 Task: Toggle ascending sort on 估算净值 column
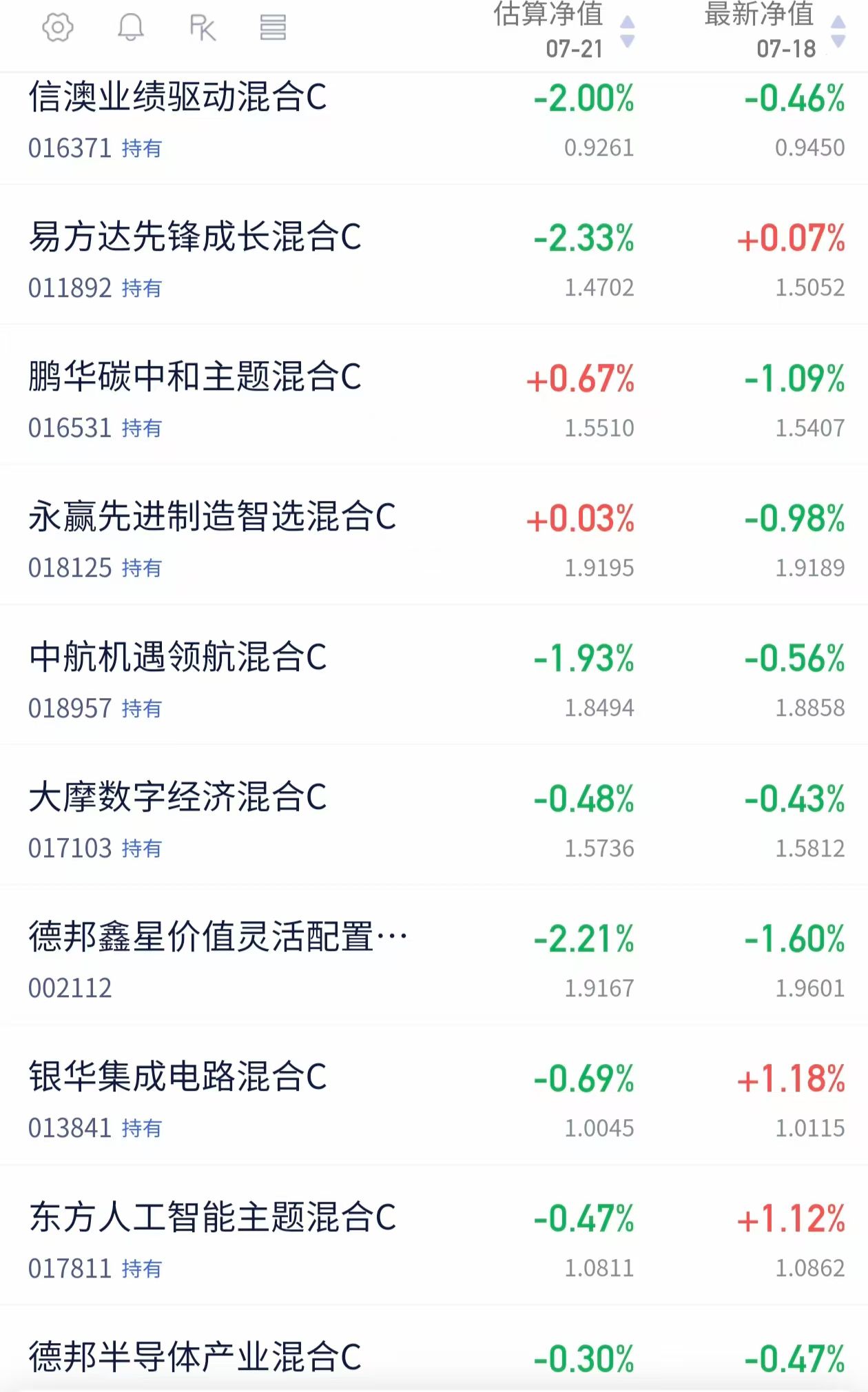(626, 21)
